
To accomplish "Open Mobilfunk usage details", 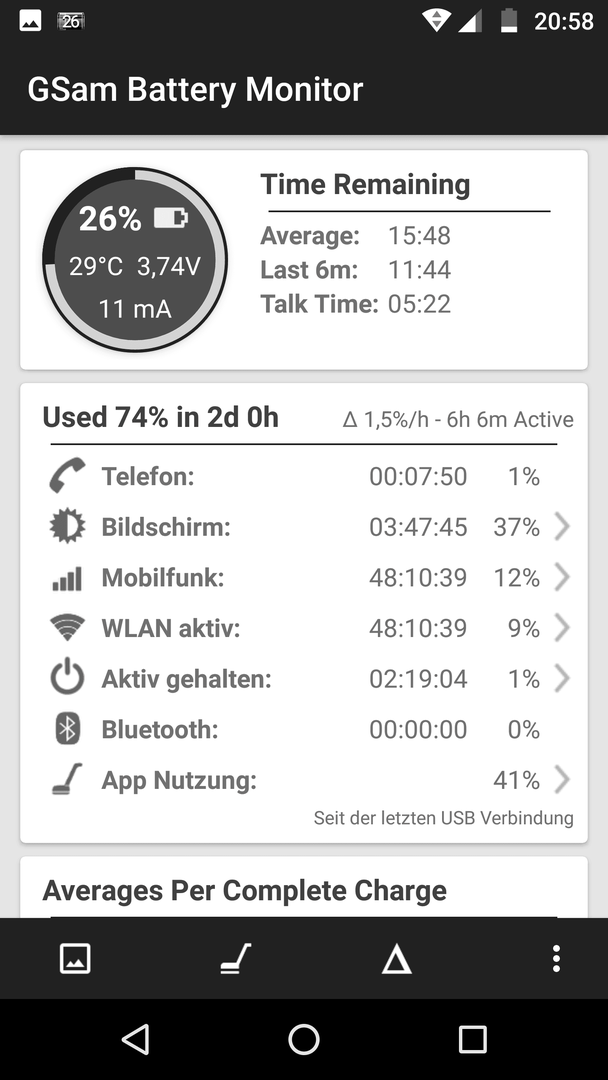I will pyautogui.click(x=304, y=577).
